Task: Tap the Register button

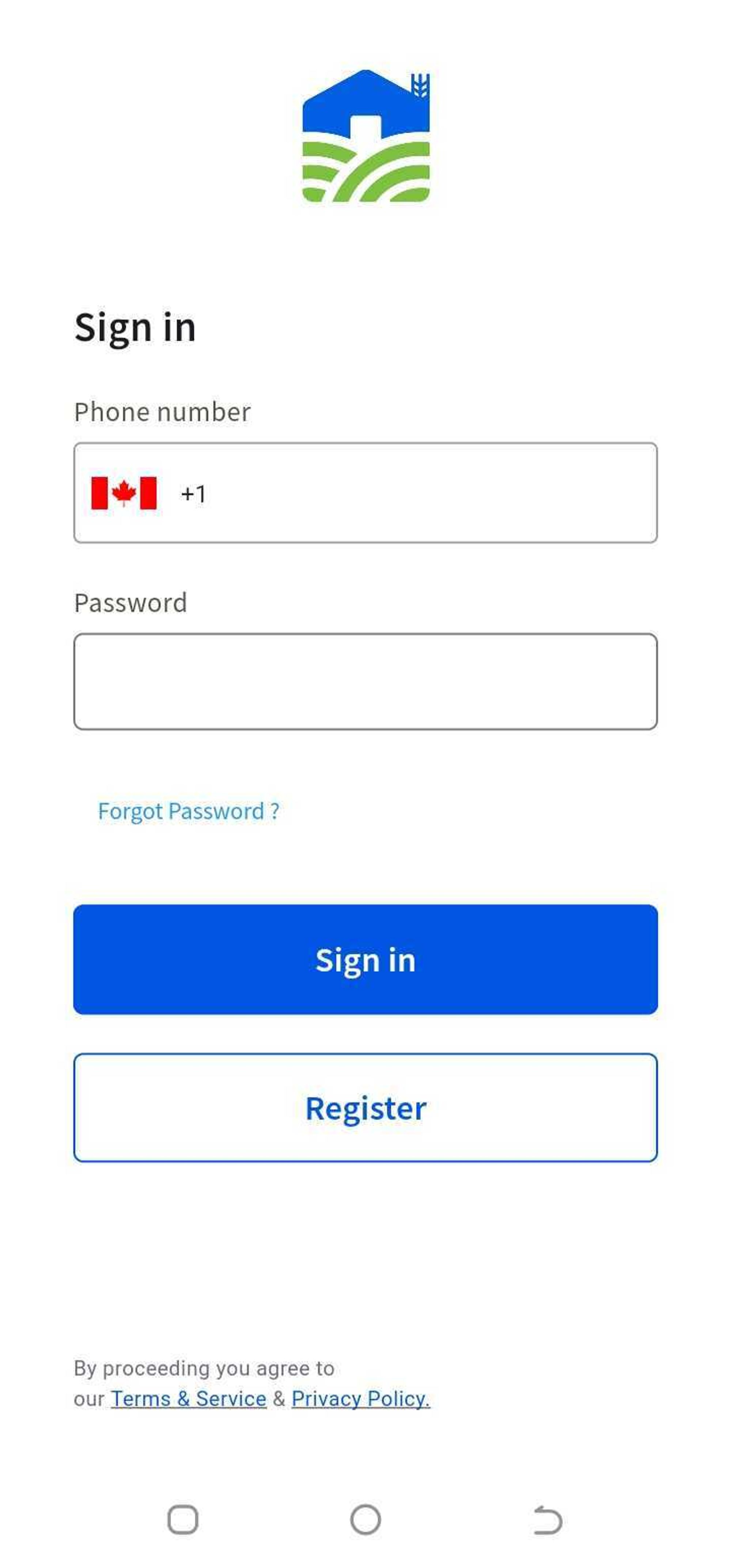Action: [x=365, y=1108]
